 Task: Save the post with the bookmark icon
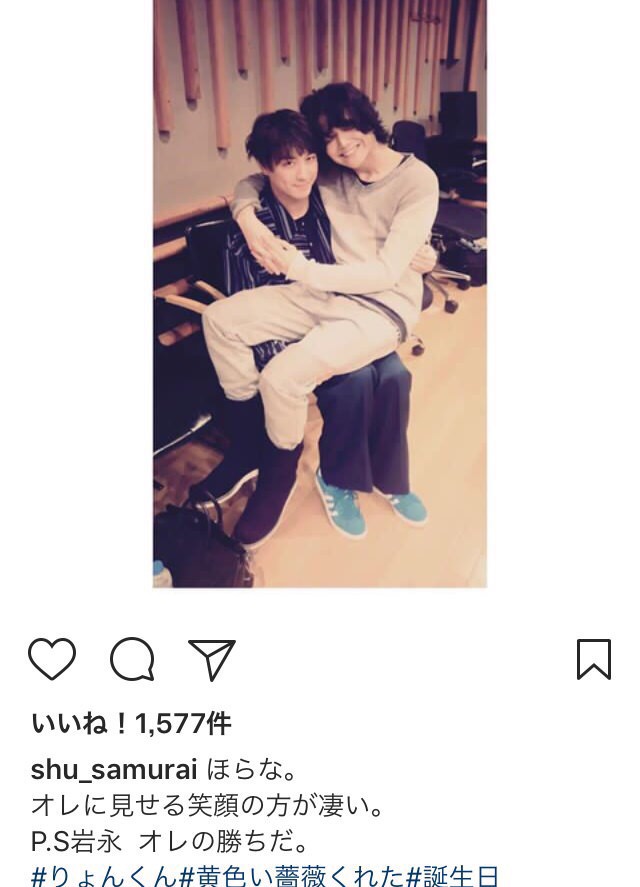coord(594,660)
